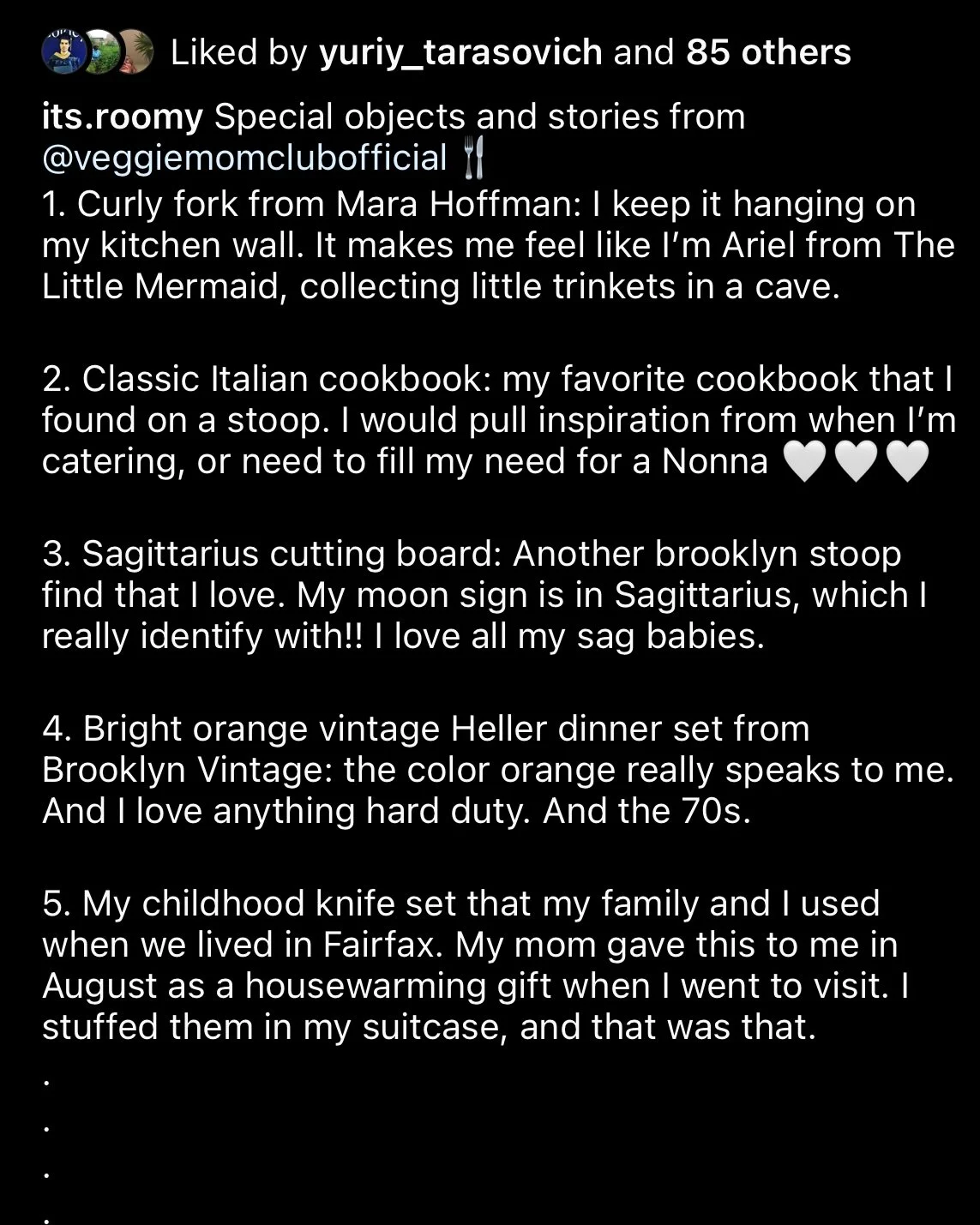Open the its.roomy profile username

point(123,117)
